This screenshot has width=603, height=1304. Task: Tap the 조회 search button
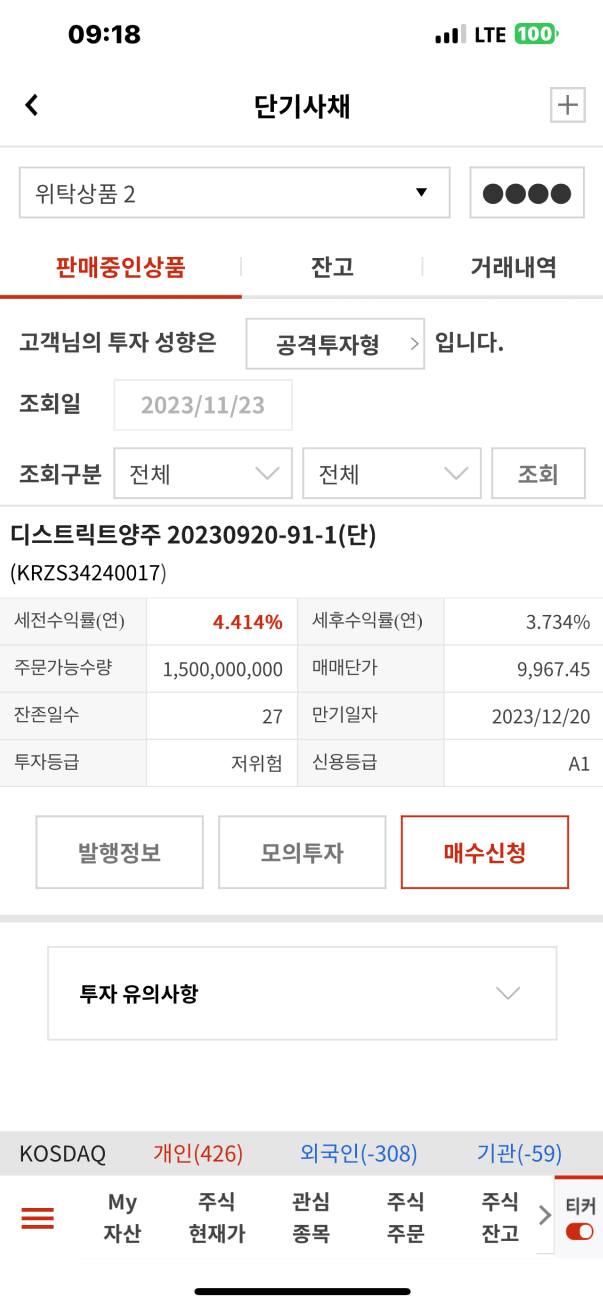pos(538,473)
